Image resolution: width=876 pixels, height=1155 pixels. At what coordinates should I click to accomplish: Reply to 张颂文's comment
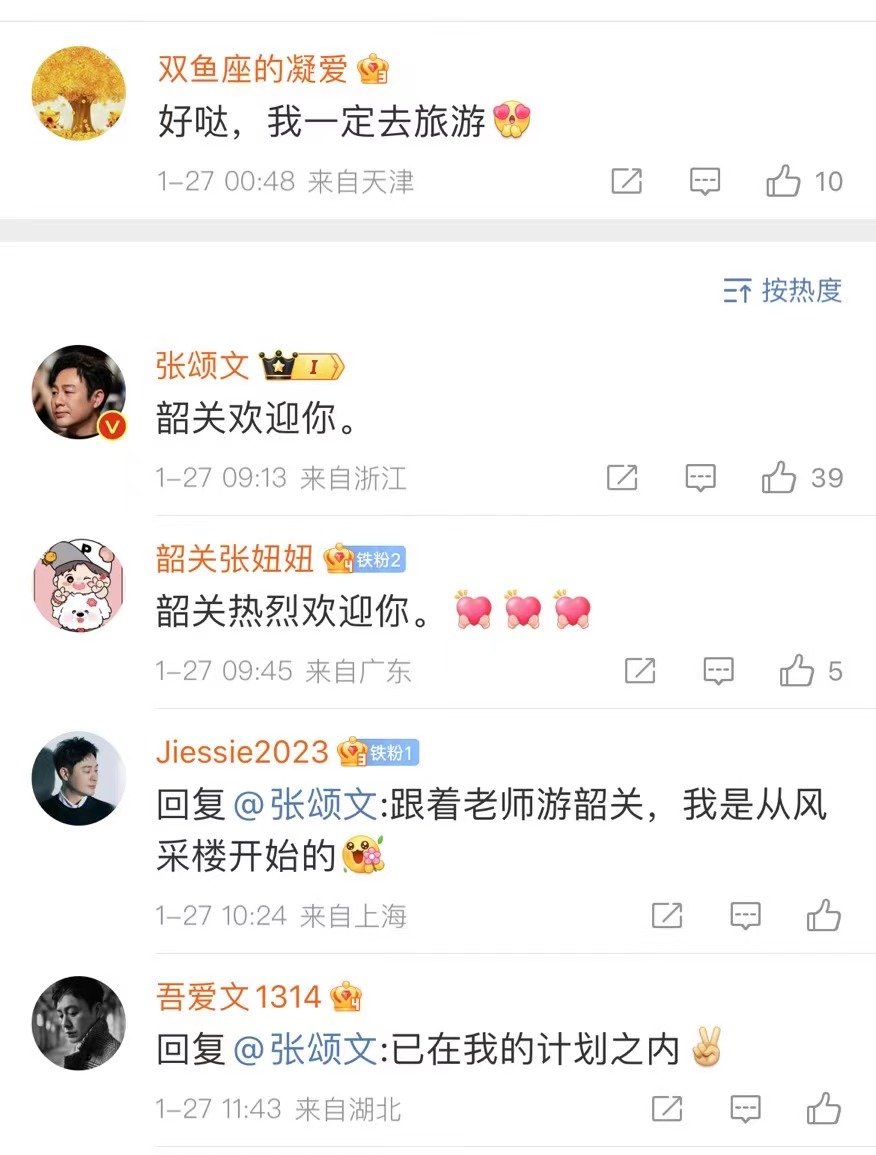click(x=701, y=478)
